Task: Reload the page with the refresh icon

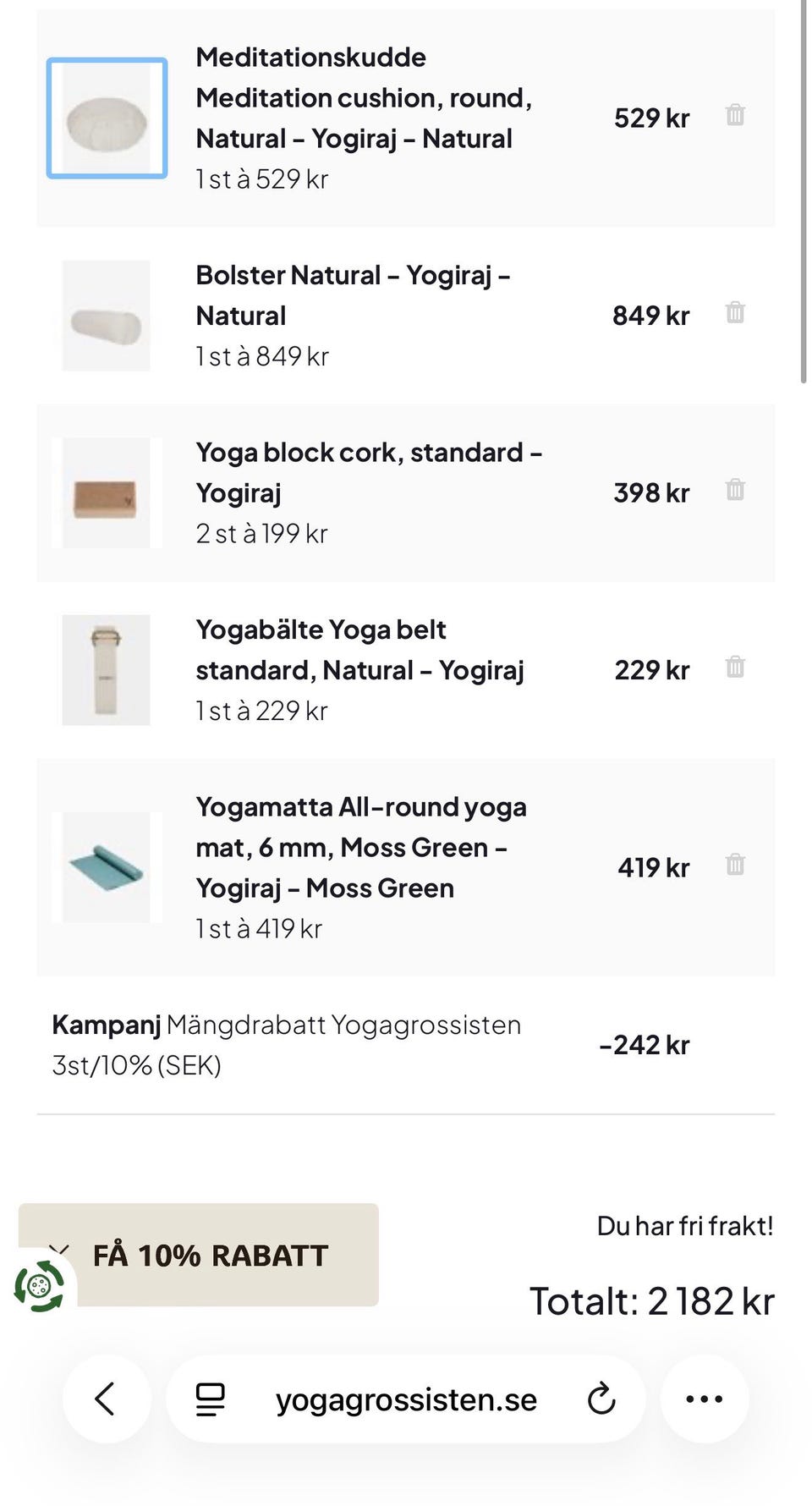Action: 601,1399
